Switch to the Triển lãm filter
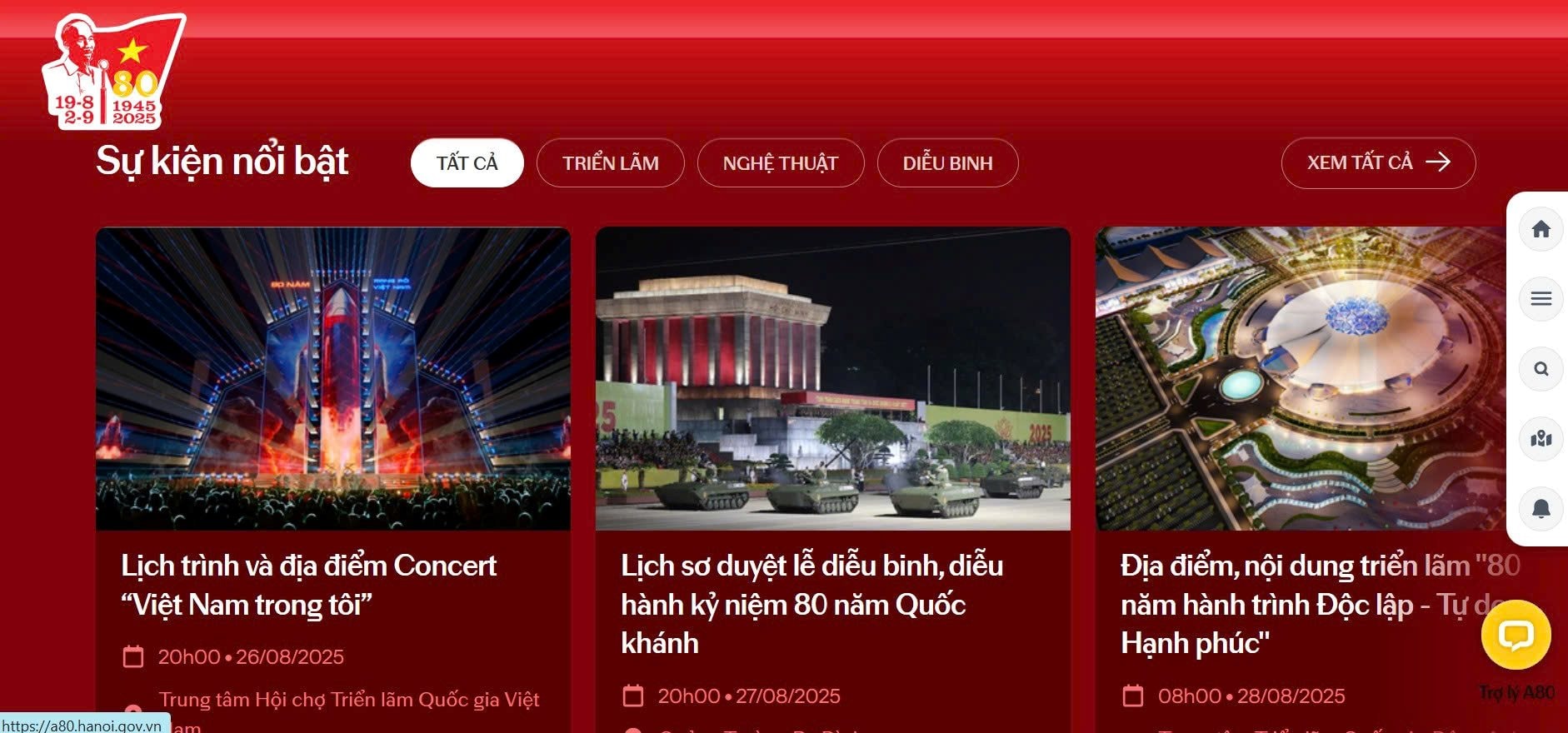The height and width of the screenshot is (733, 1568). coord(610,163)
